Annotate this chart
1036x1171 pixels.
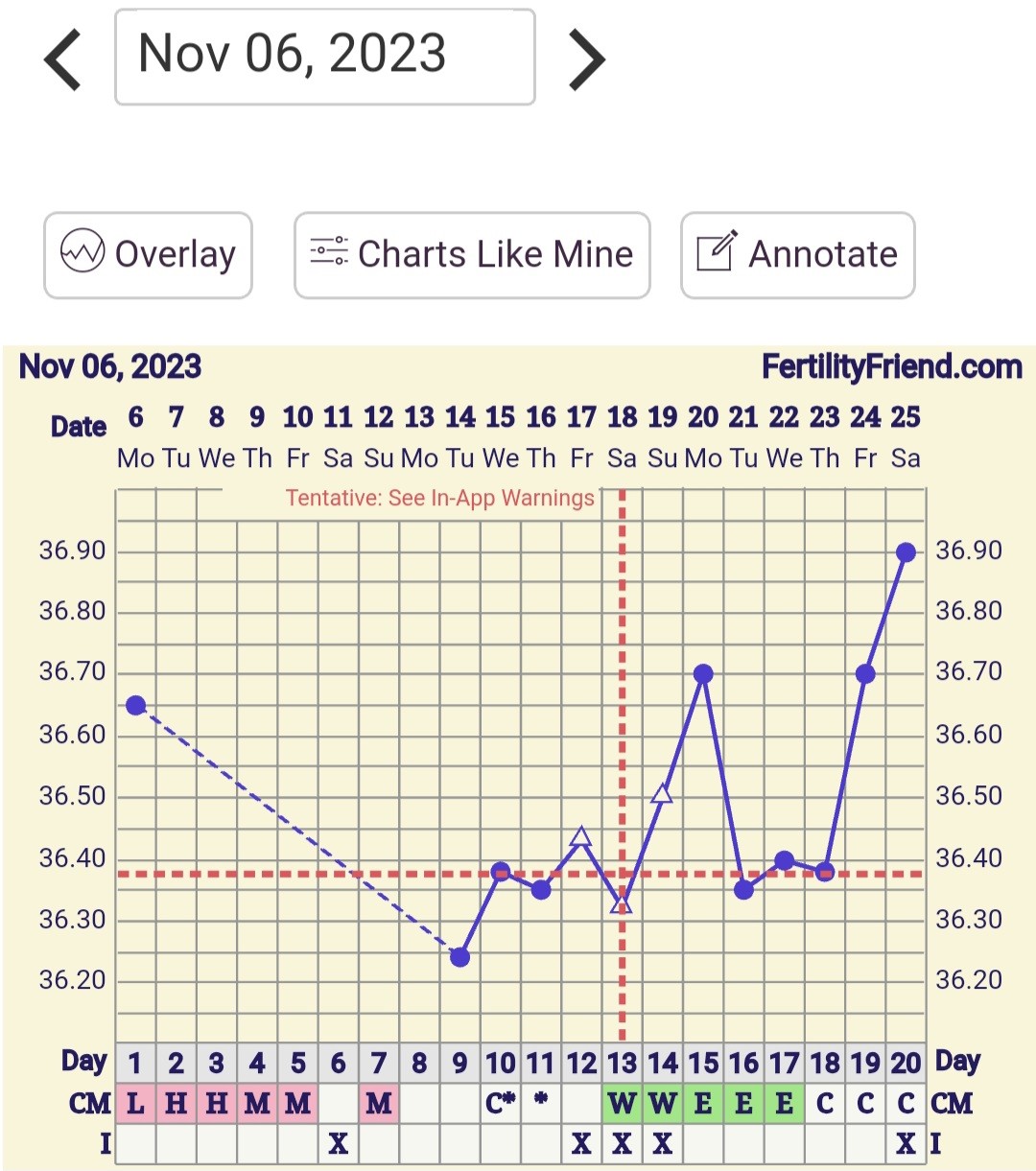(797, 255)
